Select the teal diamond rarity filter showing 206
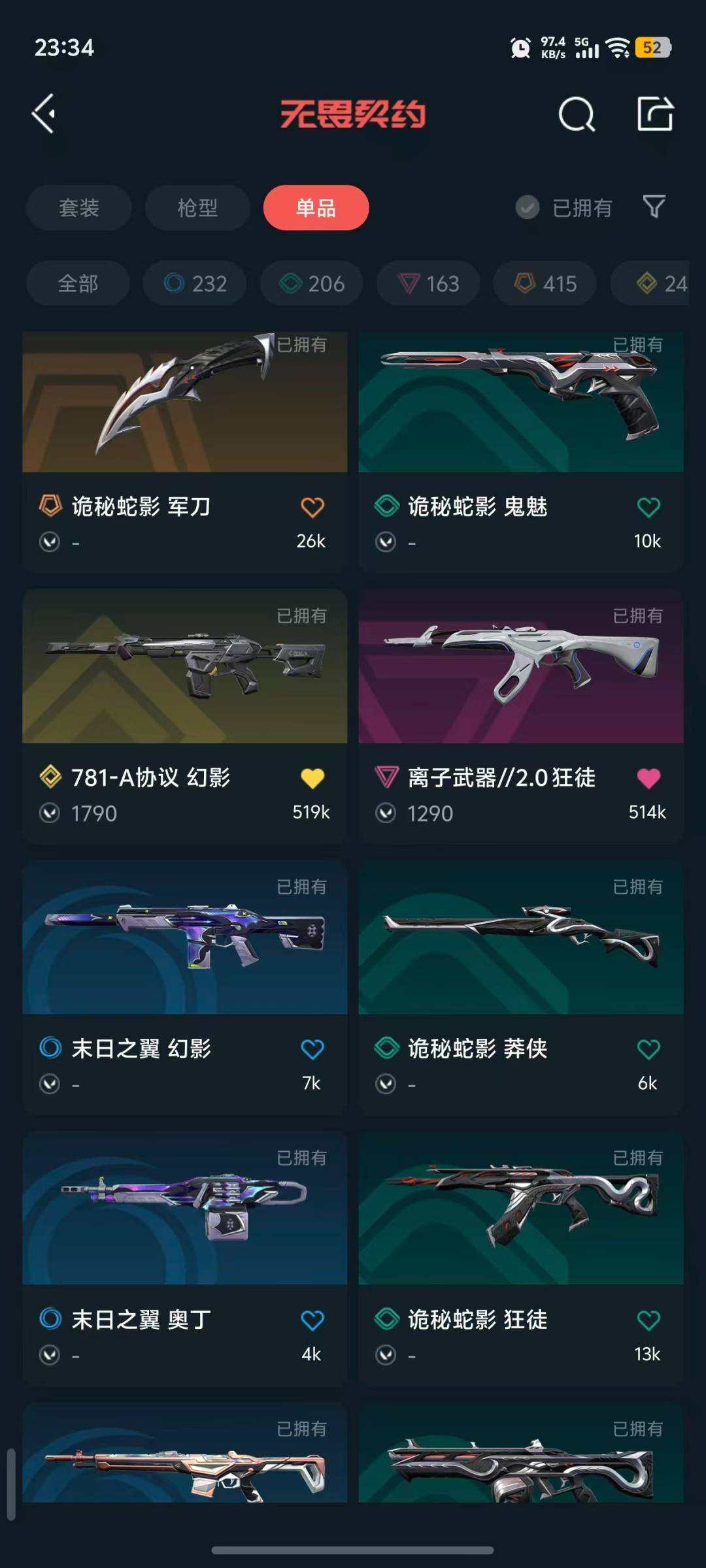This screenshot has width=706, height=1568. pos(311,284)
